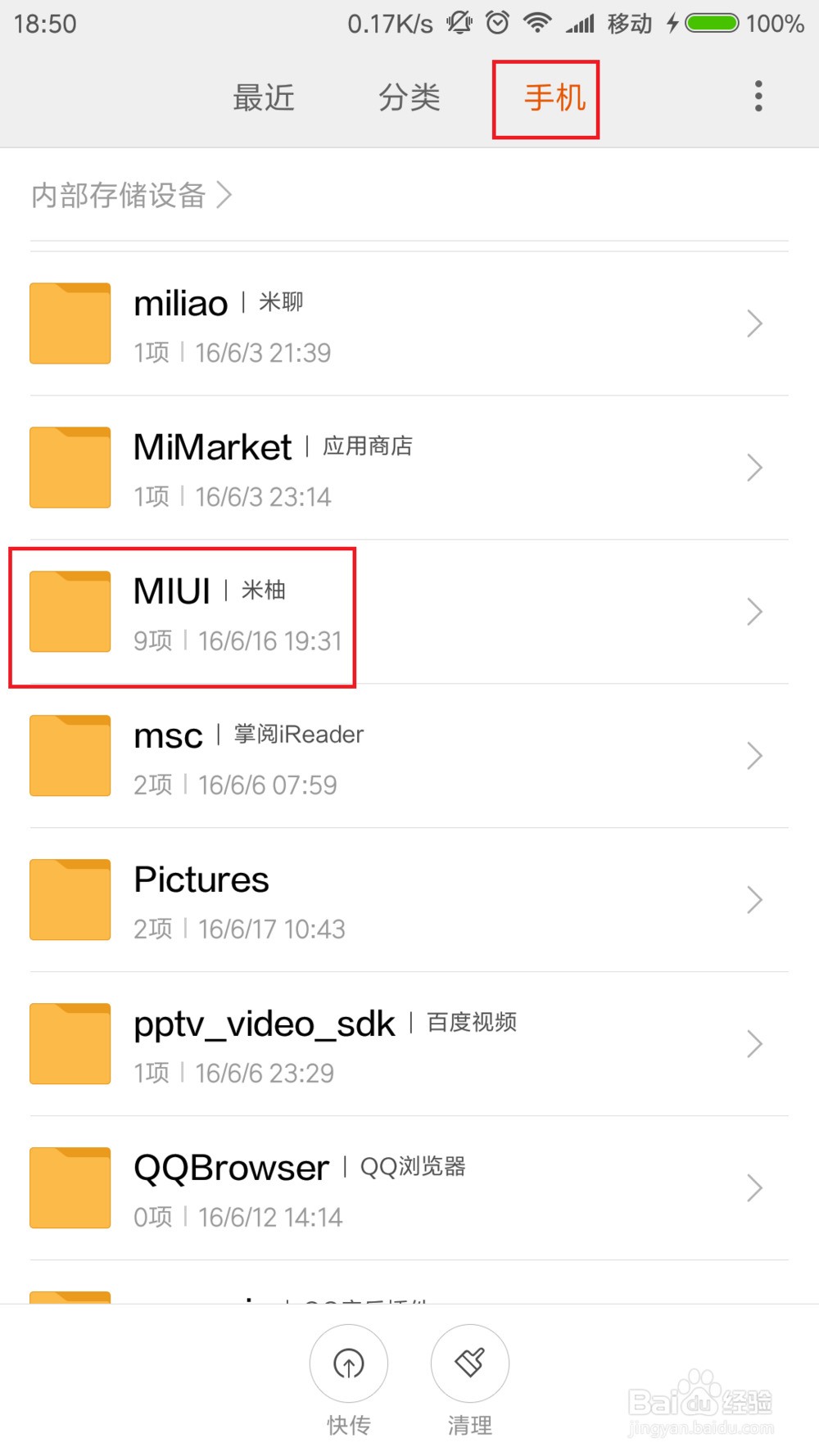Switch to the 分类 tab
Screen dimensions: 819x1456
(x=409, y=98)
